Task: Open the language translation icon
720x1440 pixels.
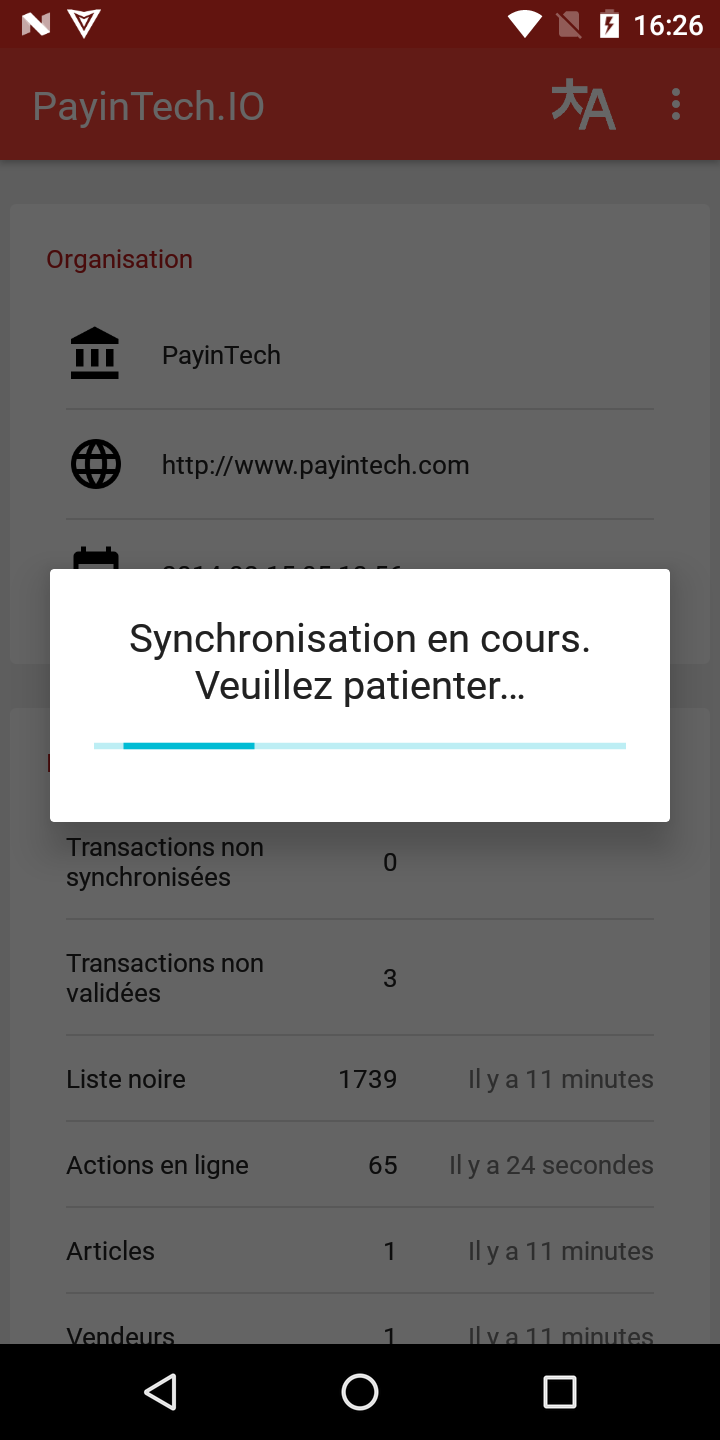Action: [x=583, y=105]
